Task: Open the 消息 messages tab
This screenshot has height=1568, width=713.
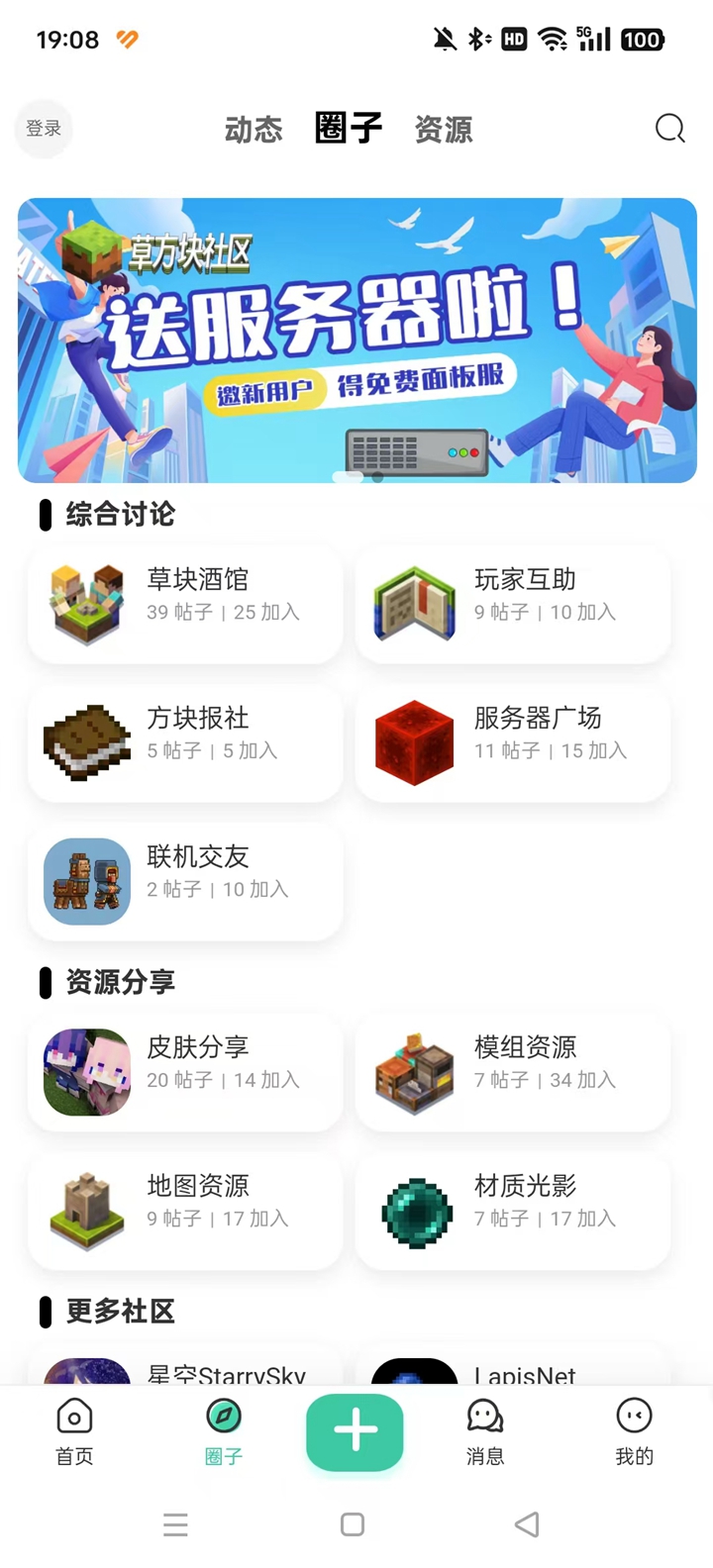Action: [485, 1430]
